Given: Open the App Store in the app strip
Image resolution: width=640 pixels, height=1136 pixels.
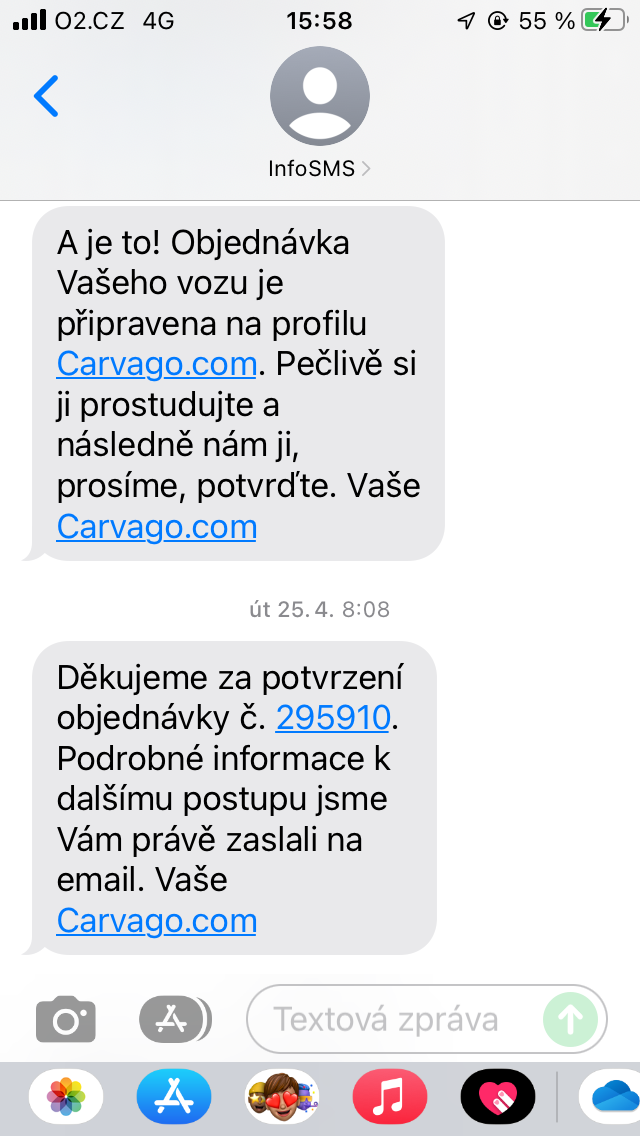Looking at the screenshot, I should pos(172,1097).
